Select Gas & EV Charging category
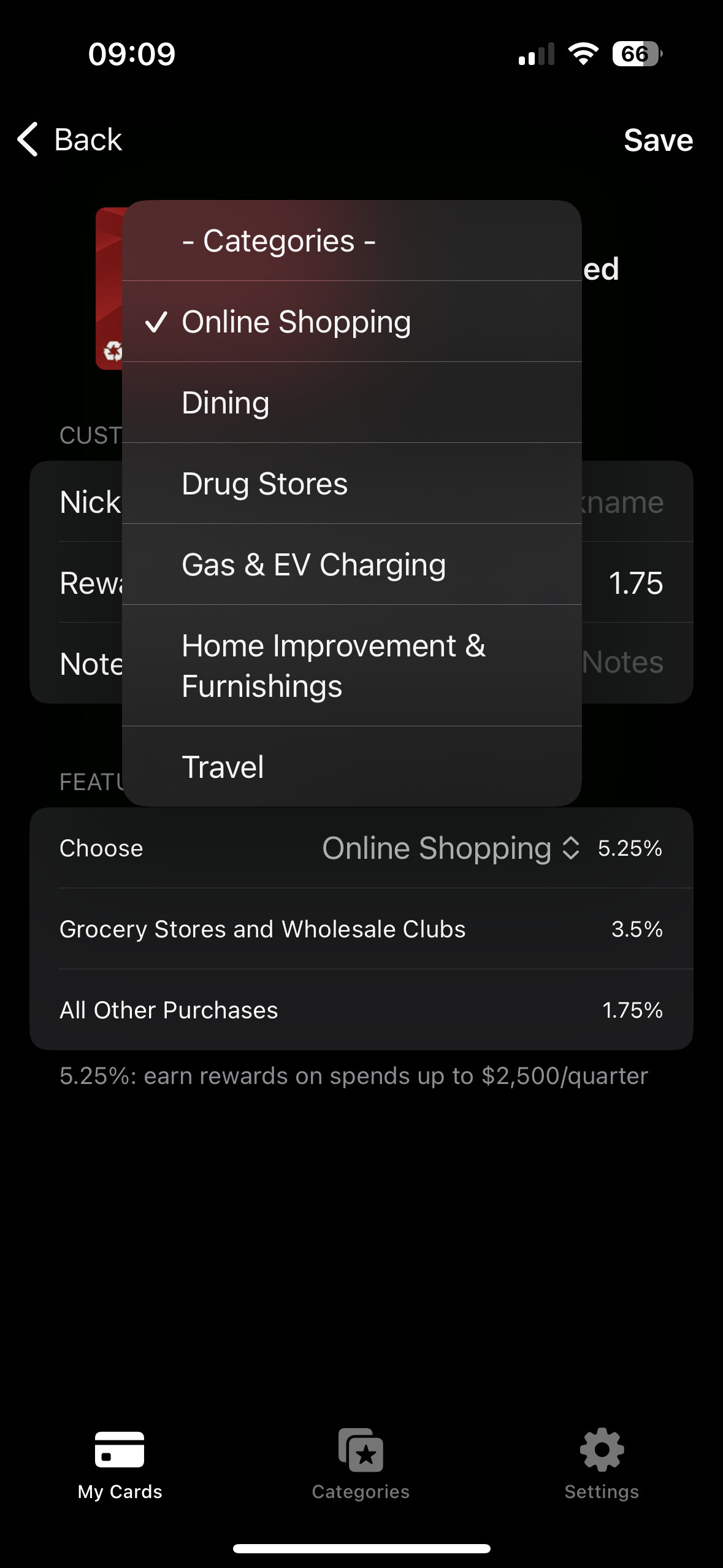Screen dimensions: 723x1568 pyautogui.click(x=313, y=565)
